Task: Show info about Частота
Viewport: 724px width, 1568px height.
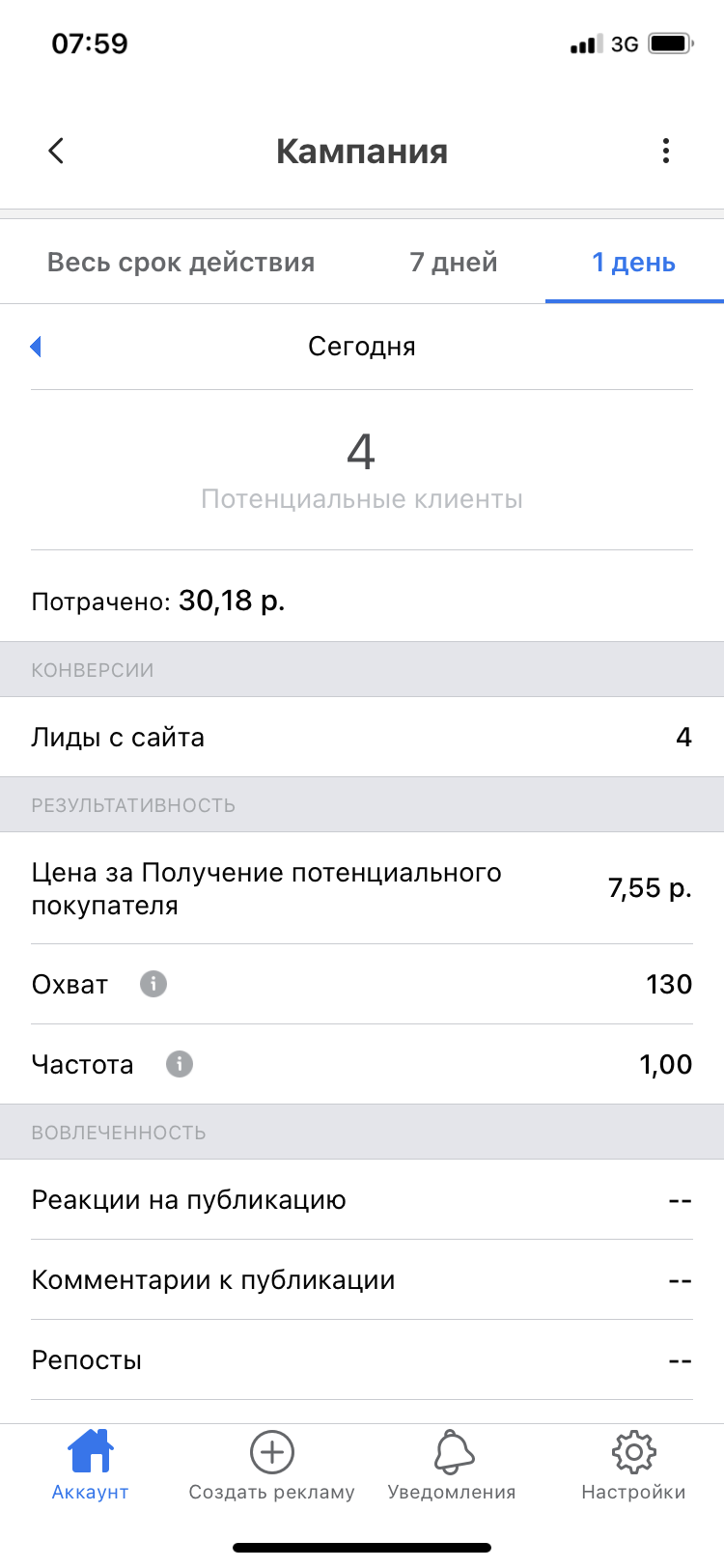Action: click(180, 1064)
